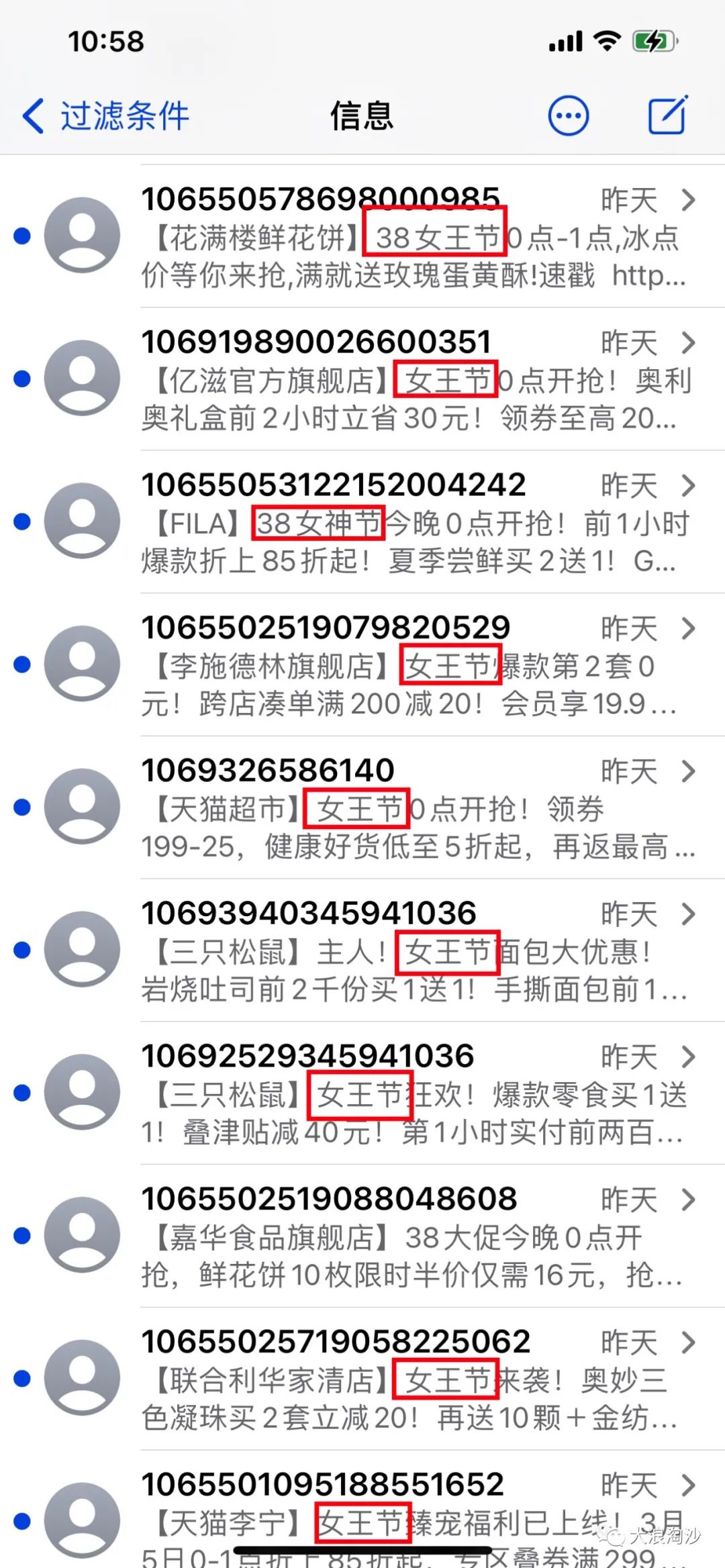Tap the avatar for 天猫超市 conversation
Image resolution: width=725 pixels, height=1568 pixels.
[83, 805]
